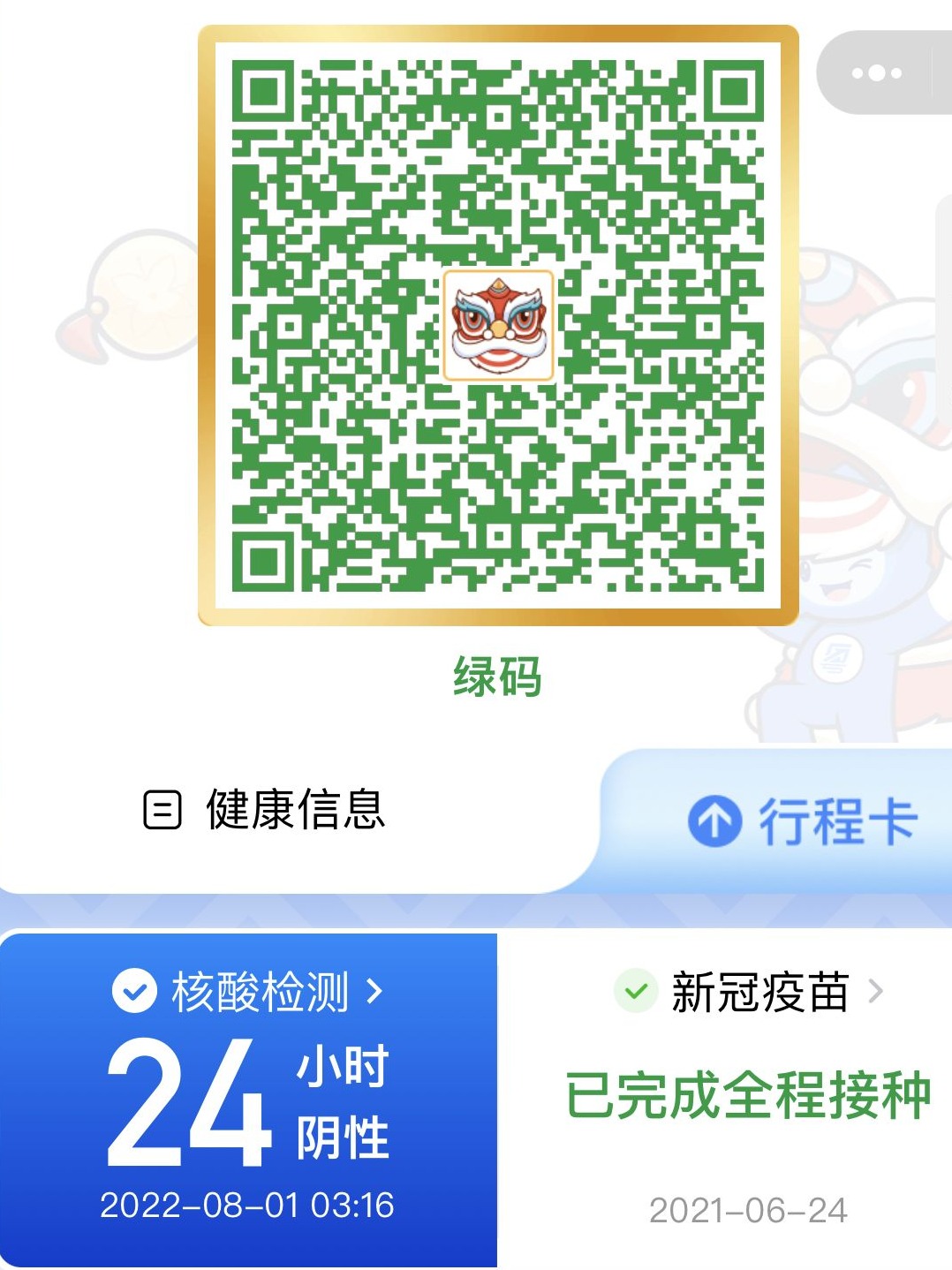The width and height of the screenshot is (952, 1270).
Task: Open the three-dot more menu
Action: (x=876, y=73)
